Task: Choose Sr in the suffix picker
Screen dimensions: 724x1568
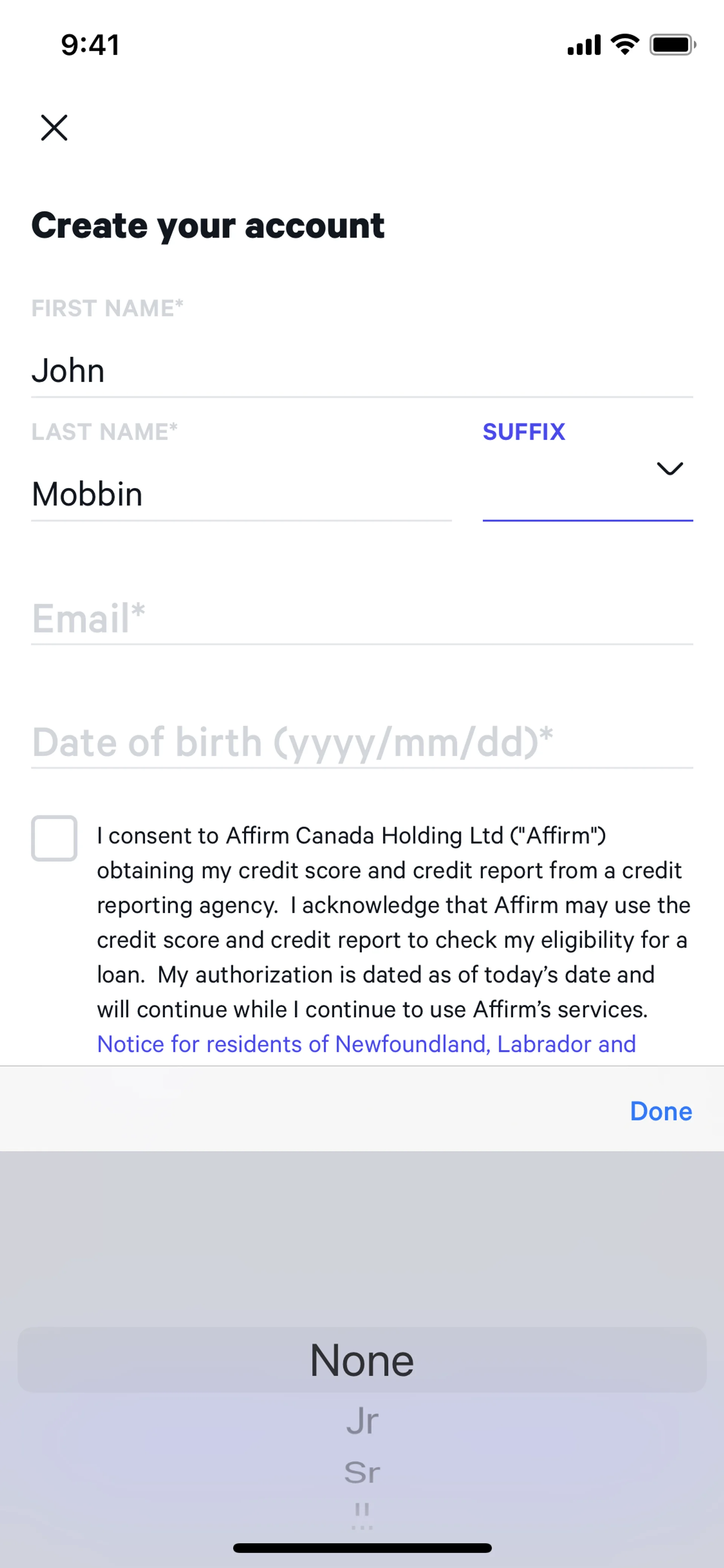Action: tap(362, 1473)
